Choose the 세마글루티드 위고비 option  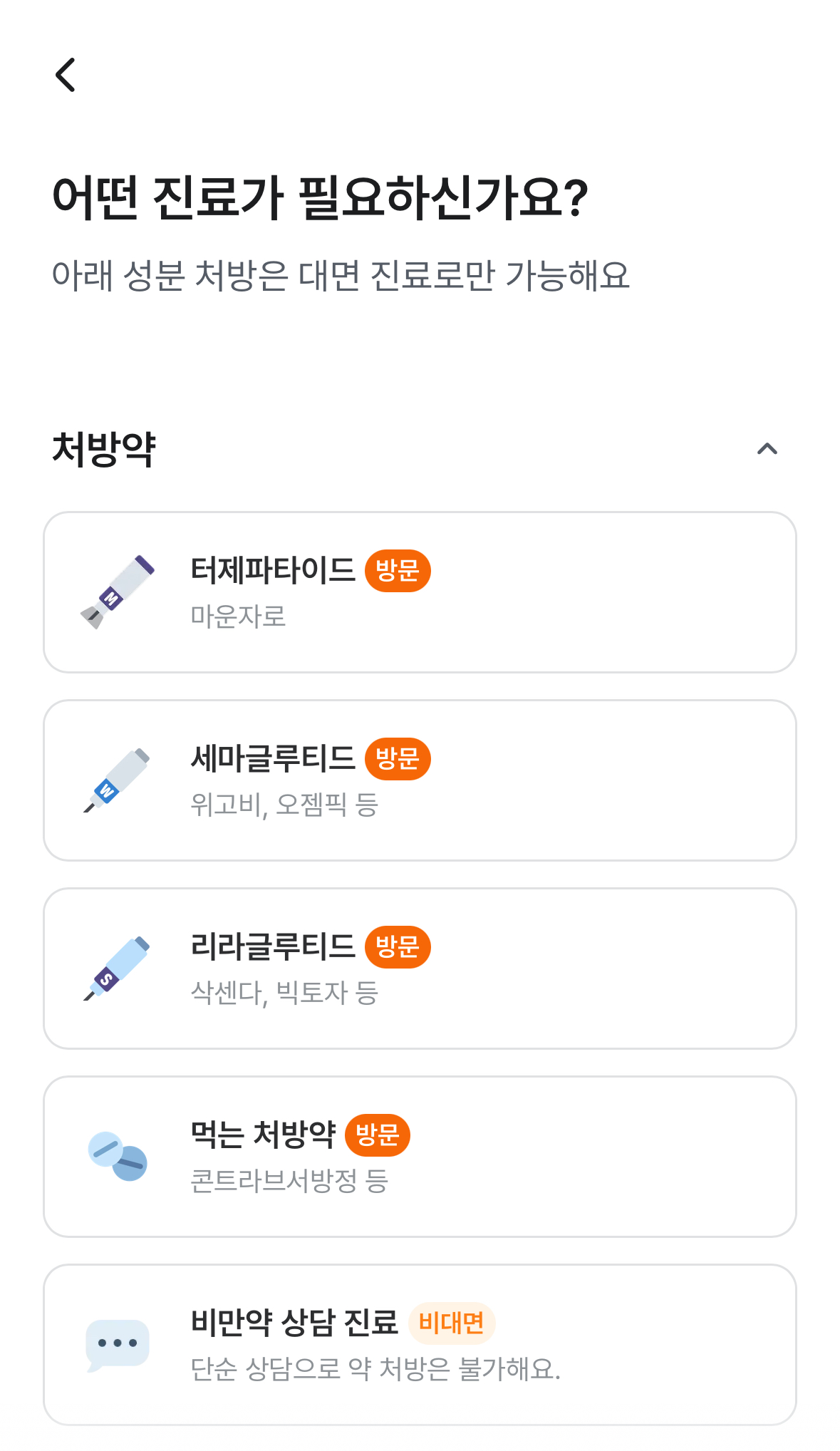pos(420,780)
